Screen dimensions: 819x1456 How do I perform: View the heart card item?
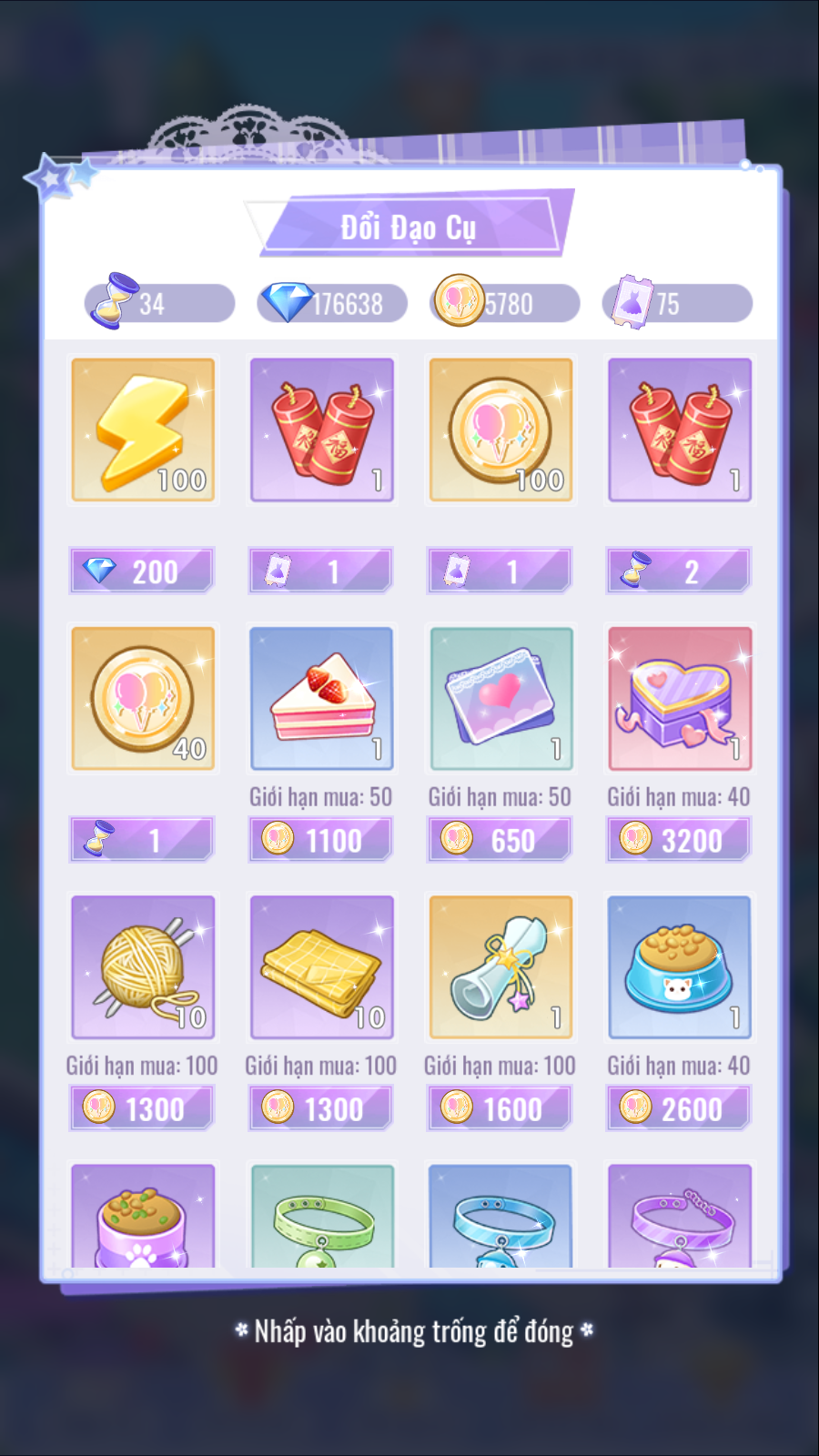point(500,698)
